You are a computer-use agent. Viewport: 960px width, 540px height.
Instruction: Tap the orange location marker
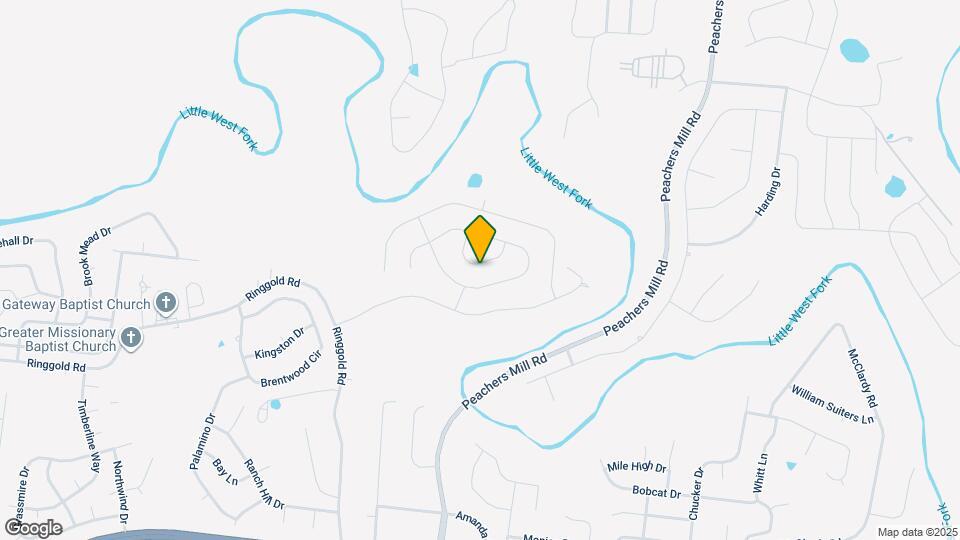(x=480, y=239)
